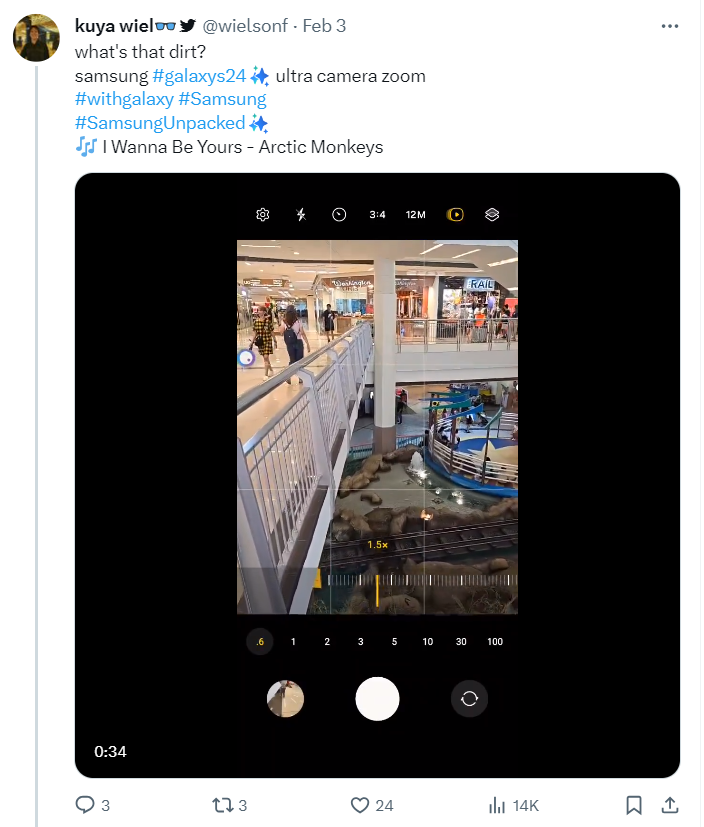Share this tweet
The width and height of the screenshot is (704, 827).
(x=671, y=804)
